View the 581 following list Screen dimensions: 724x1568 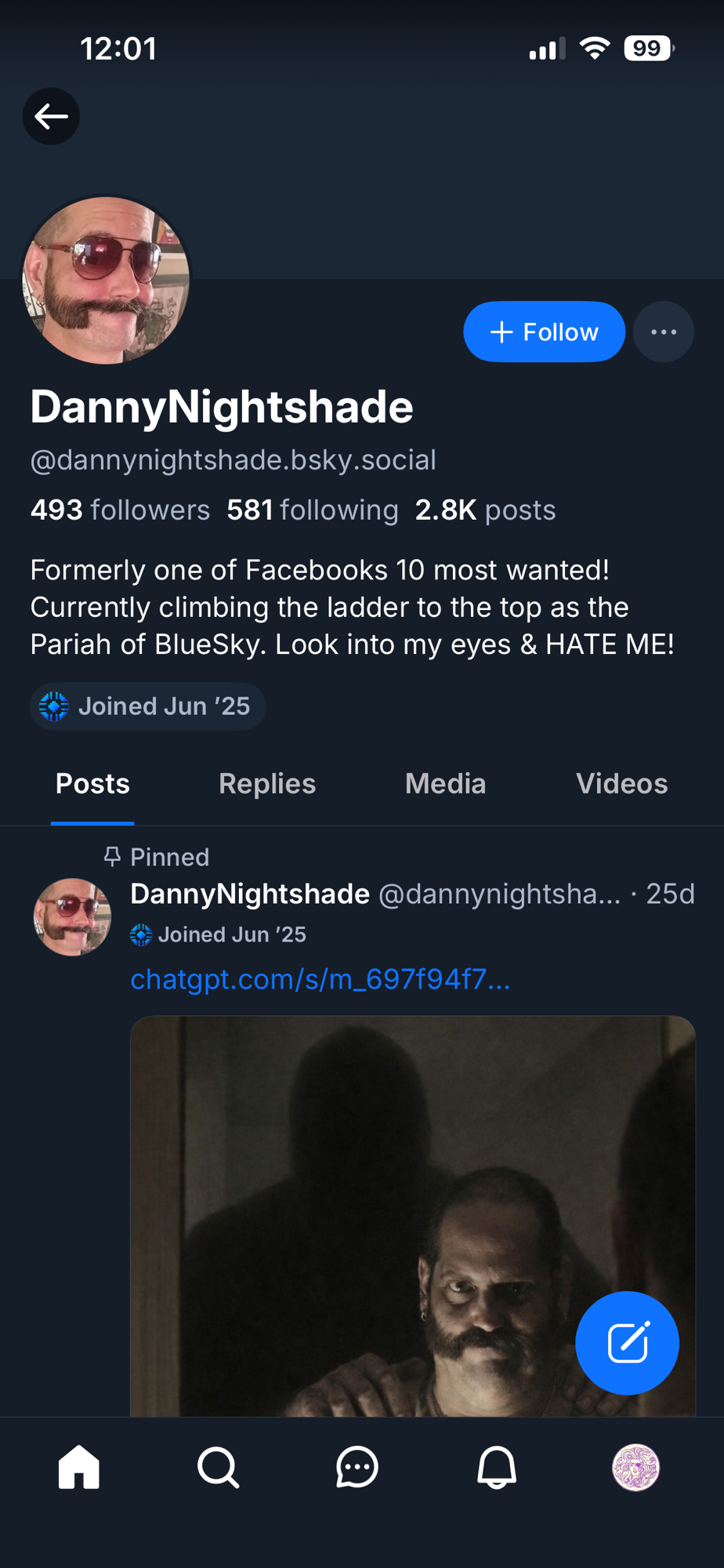(x=312, y=510)
